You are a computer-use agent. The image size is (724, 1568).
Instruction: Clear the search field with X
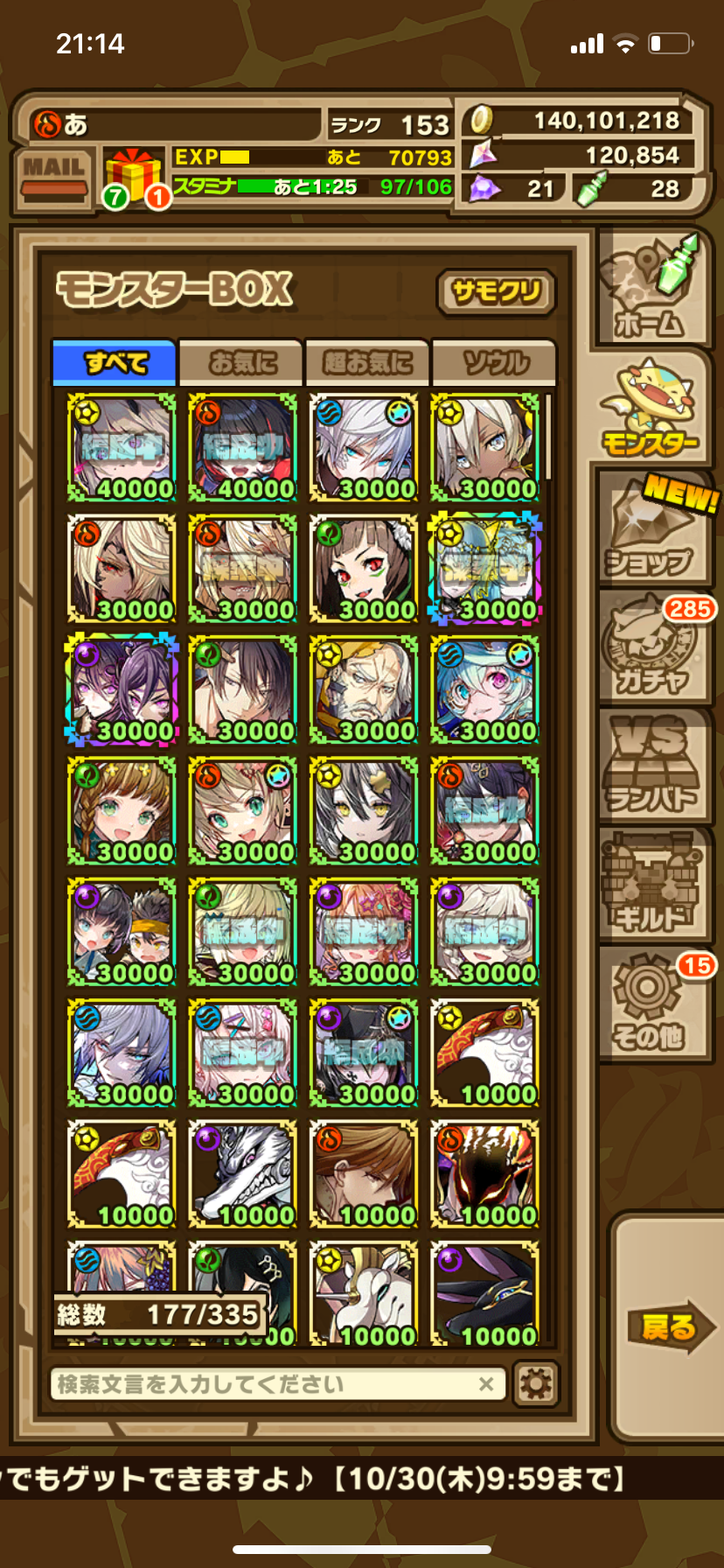(486, 1384)
